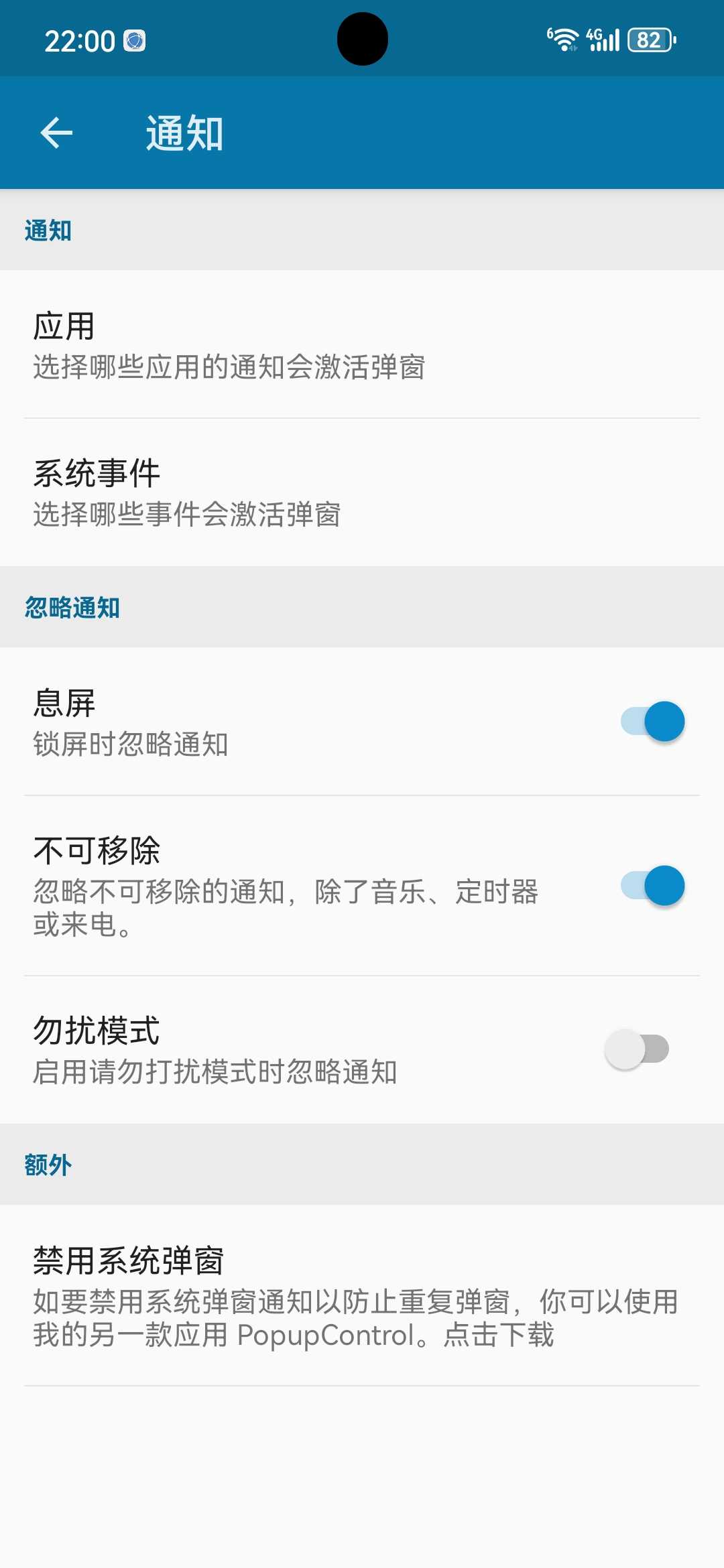Open 禁用系统弹窗 to download PopupControl
This screenshot has width=724, height=1568.
point(362,1295)
